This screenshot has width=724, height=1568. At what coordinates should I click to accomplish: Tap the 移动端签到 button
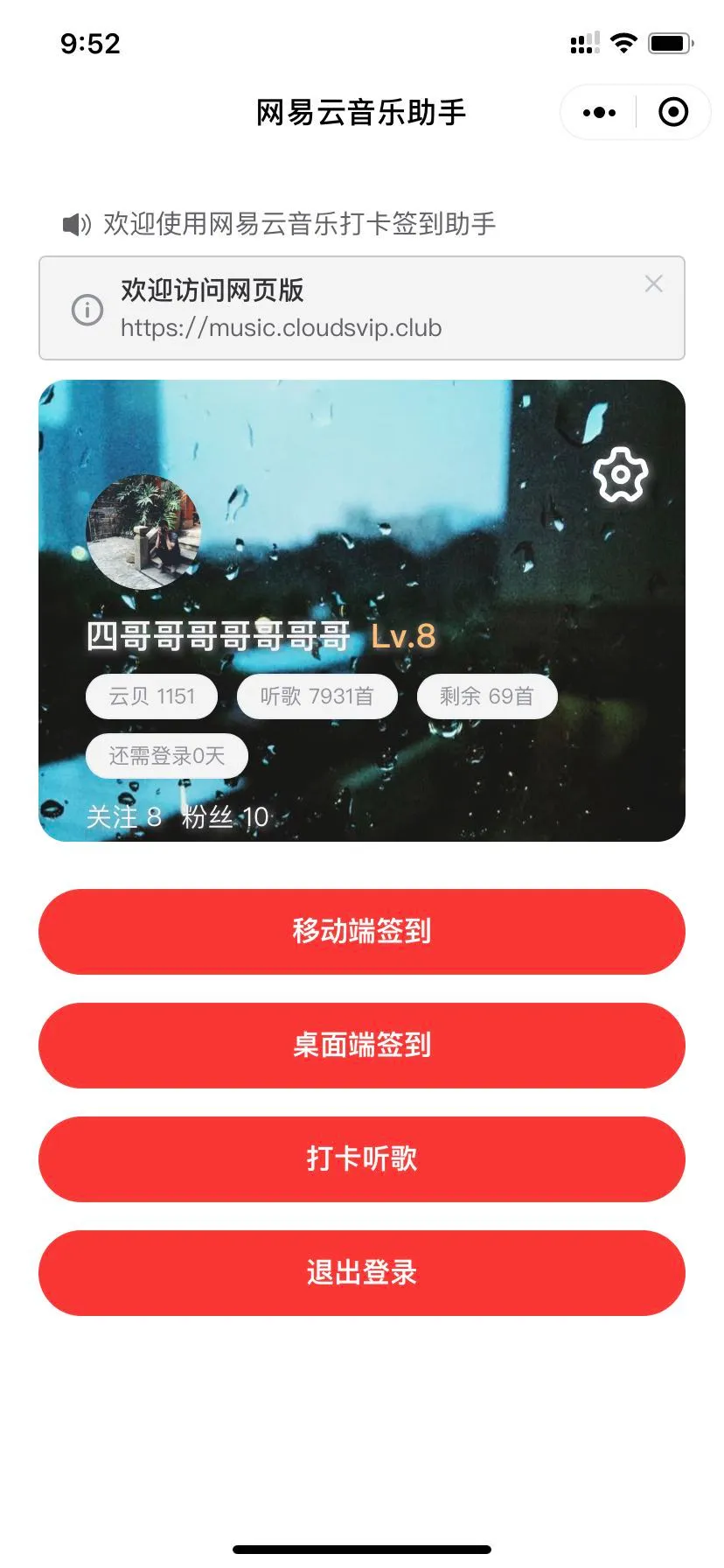pos(361,932)
